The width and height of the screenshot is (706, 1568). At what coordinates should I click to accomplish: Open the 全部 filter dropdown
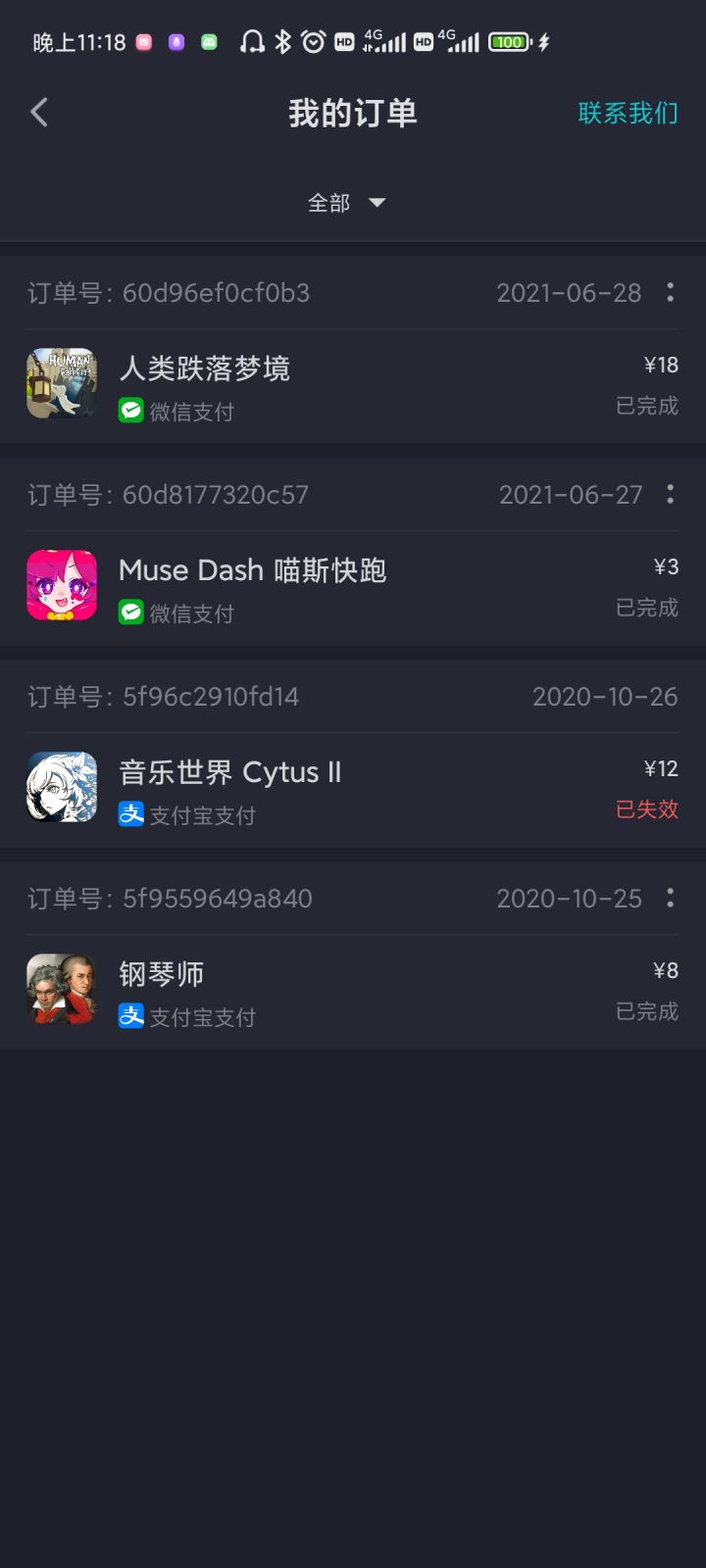click(348, 203)
